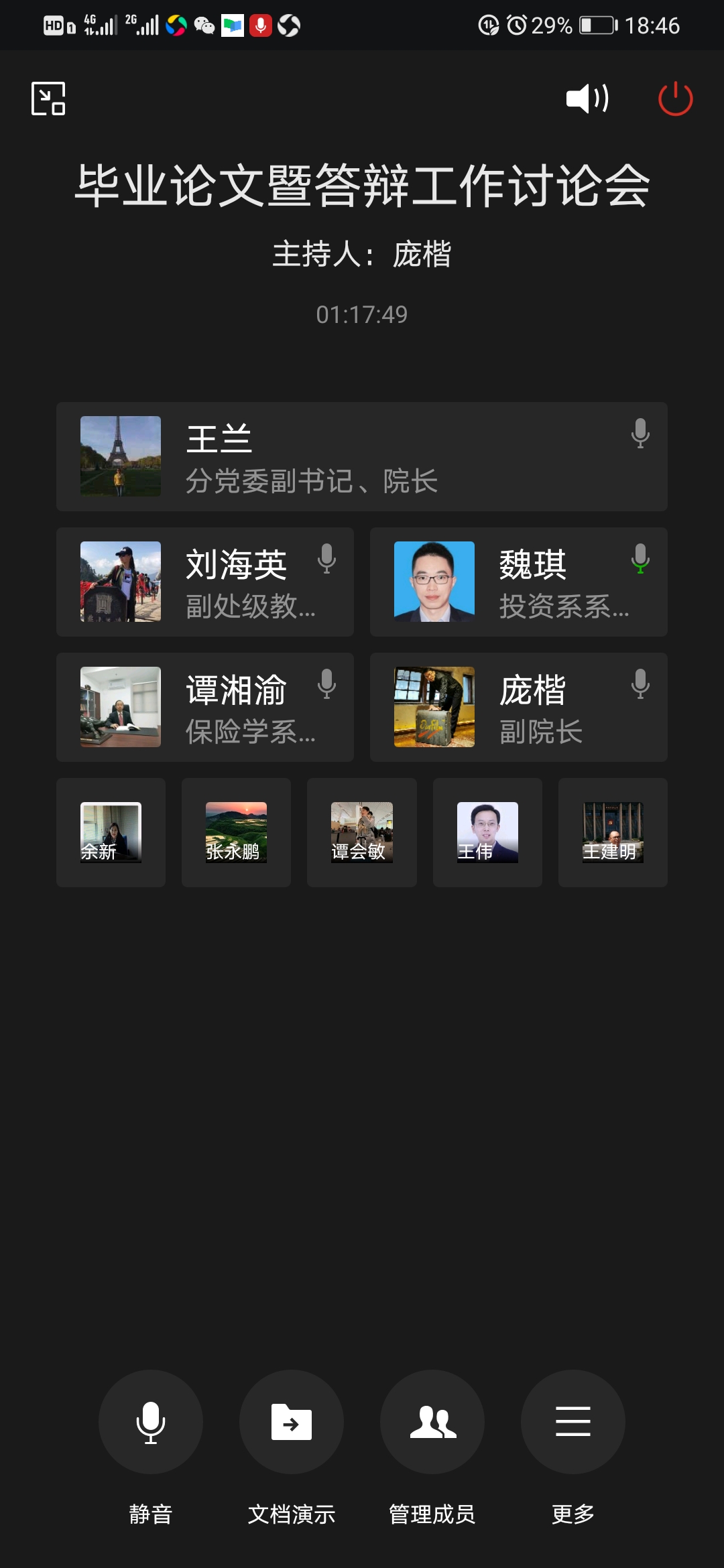Open participant card for 谭湘渝
Viewport: 724px width, 1568px height.
pos(204,707)
